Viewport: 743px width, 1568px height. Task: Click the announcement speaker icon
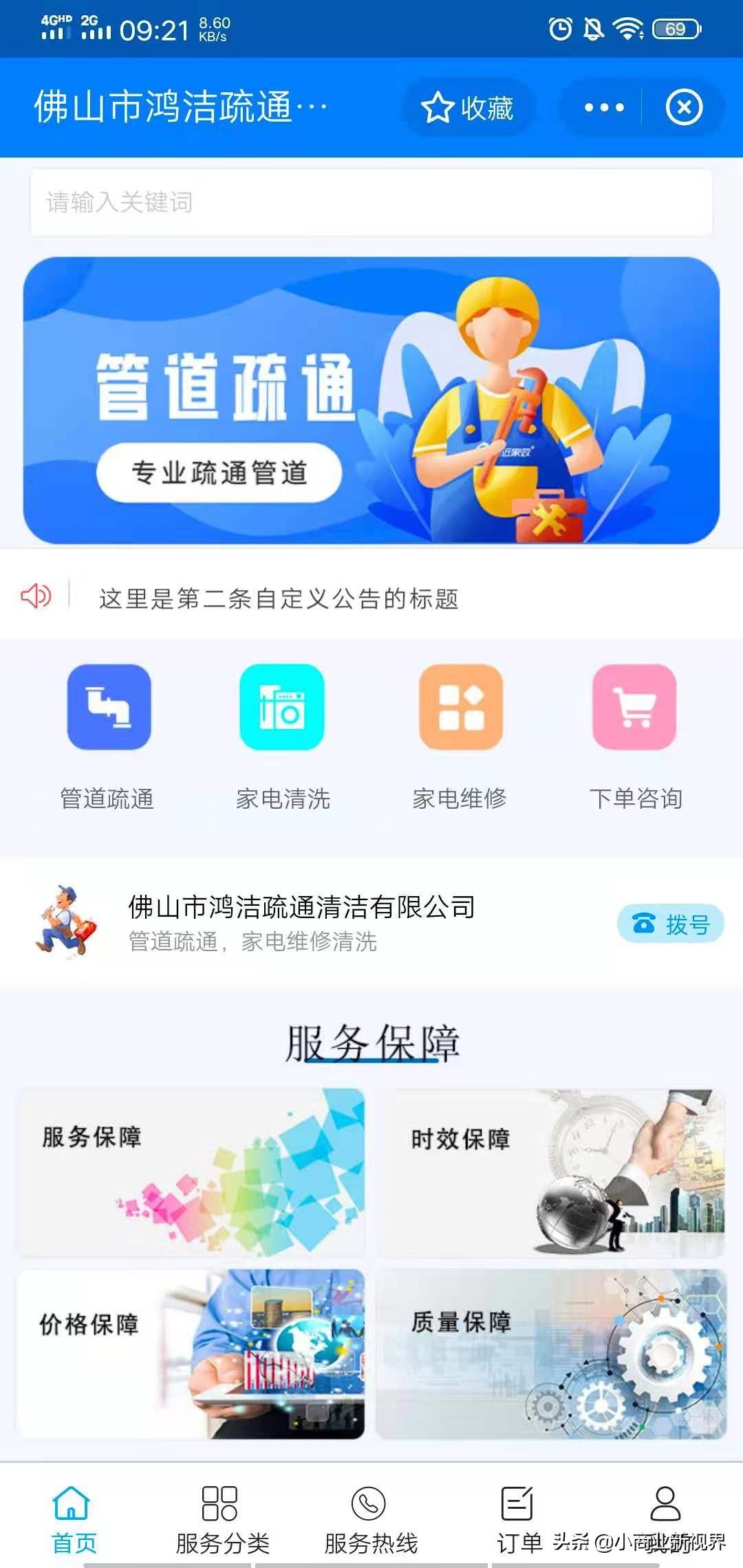click(36, 596)
